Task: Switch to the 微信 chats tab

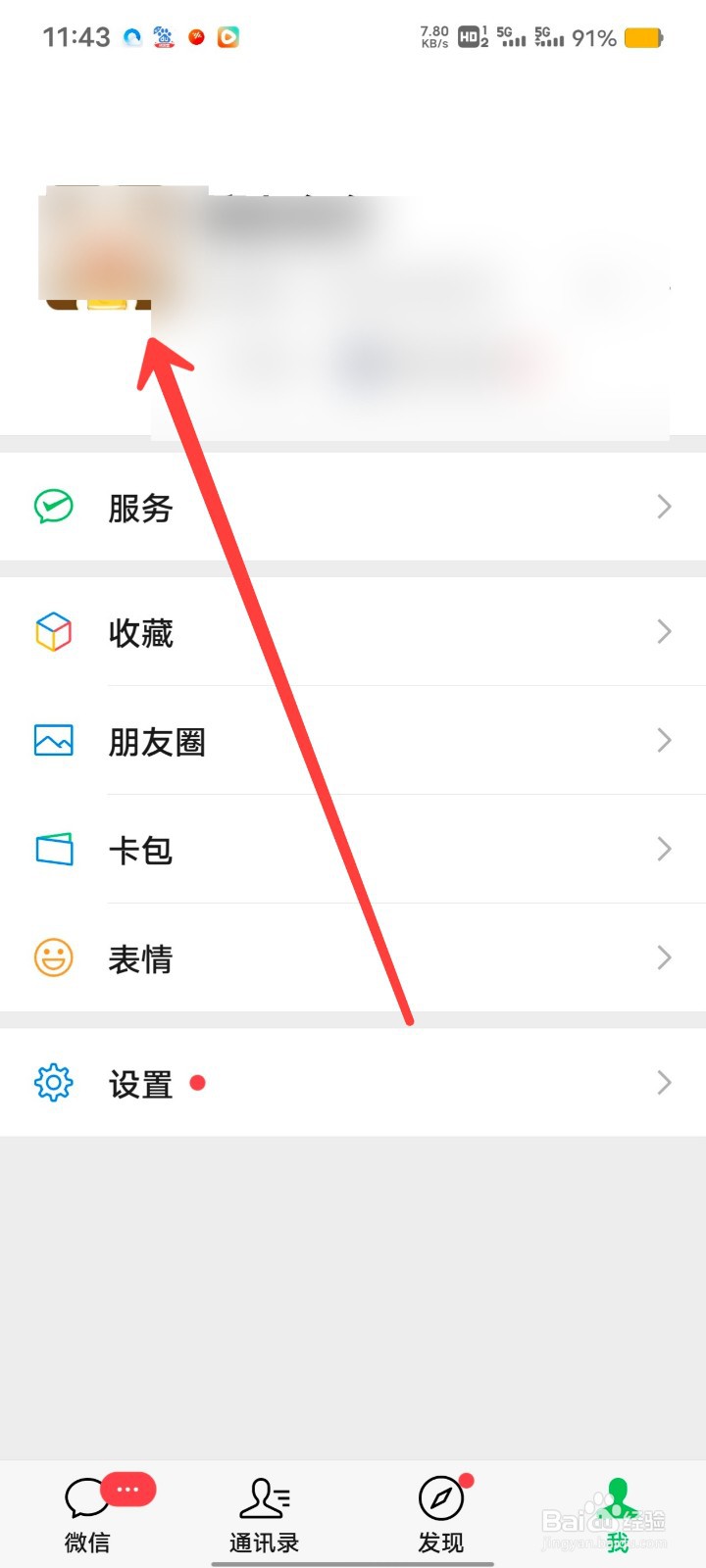Action: (86, 1509)
